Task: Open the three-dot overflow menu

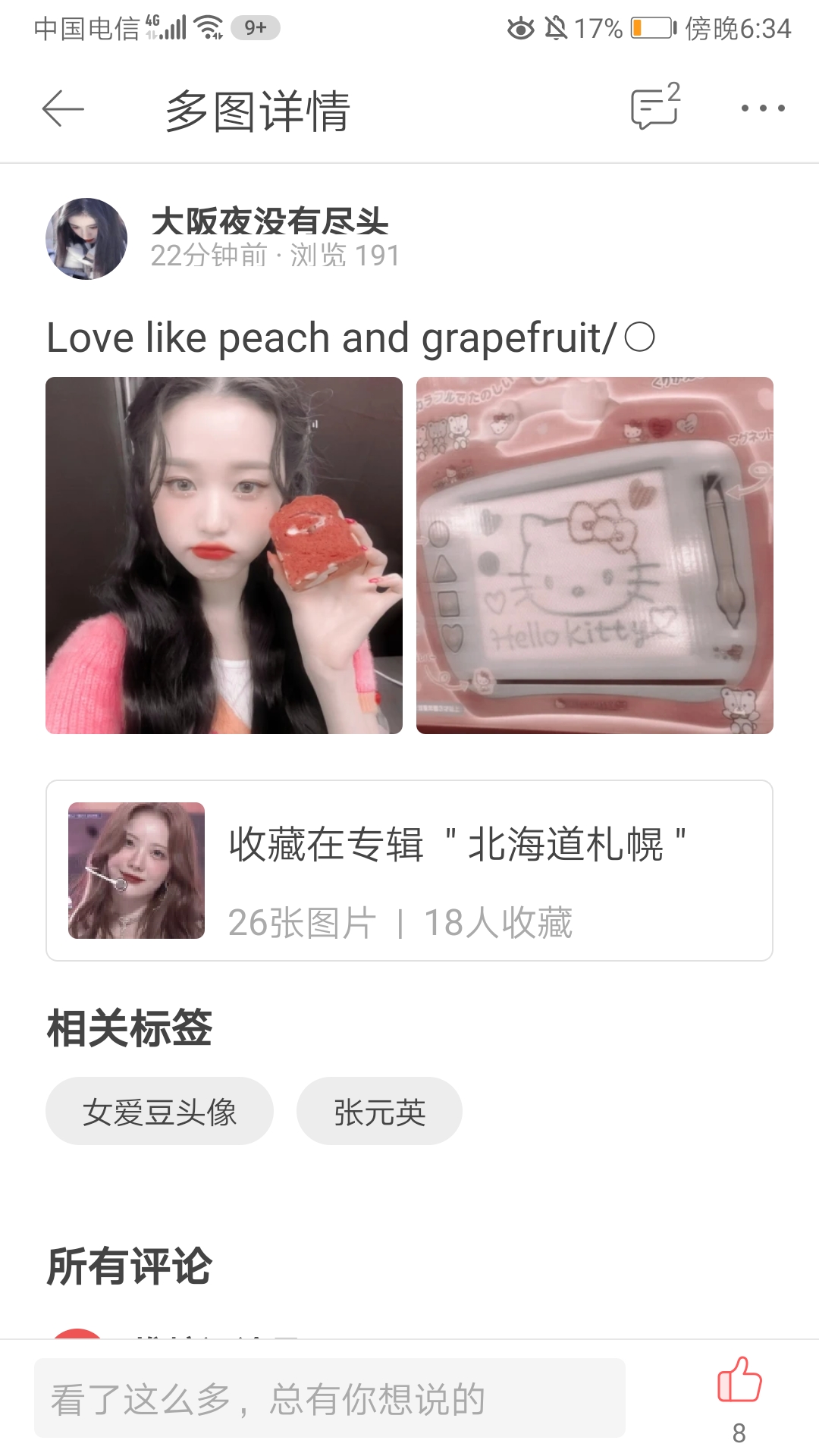Action: 762,108
